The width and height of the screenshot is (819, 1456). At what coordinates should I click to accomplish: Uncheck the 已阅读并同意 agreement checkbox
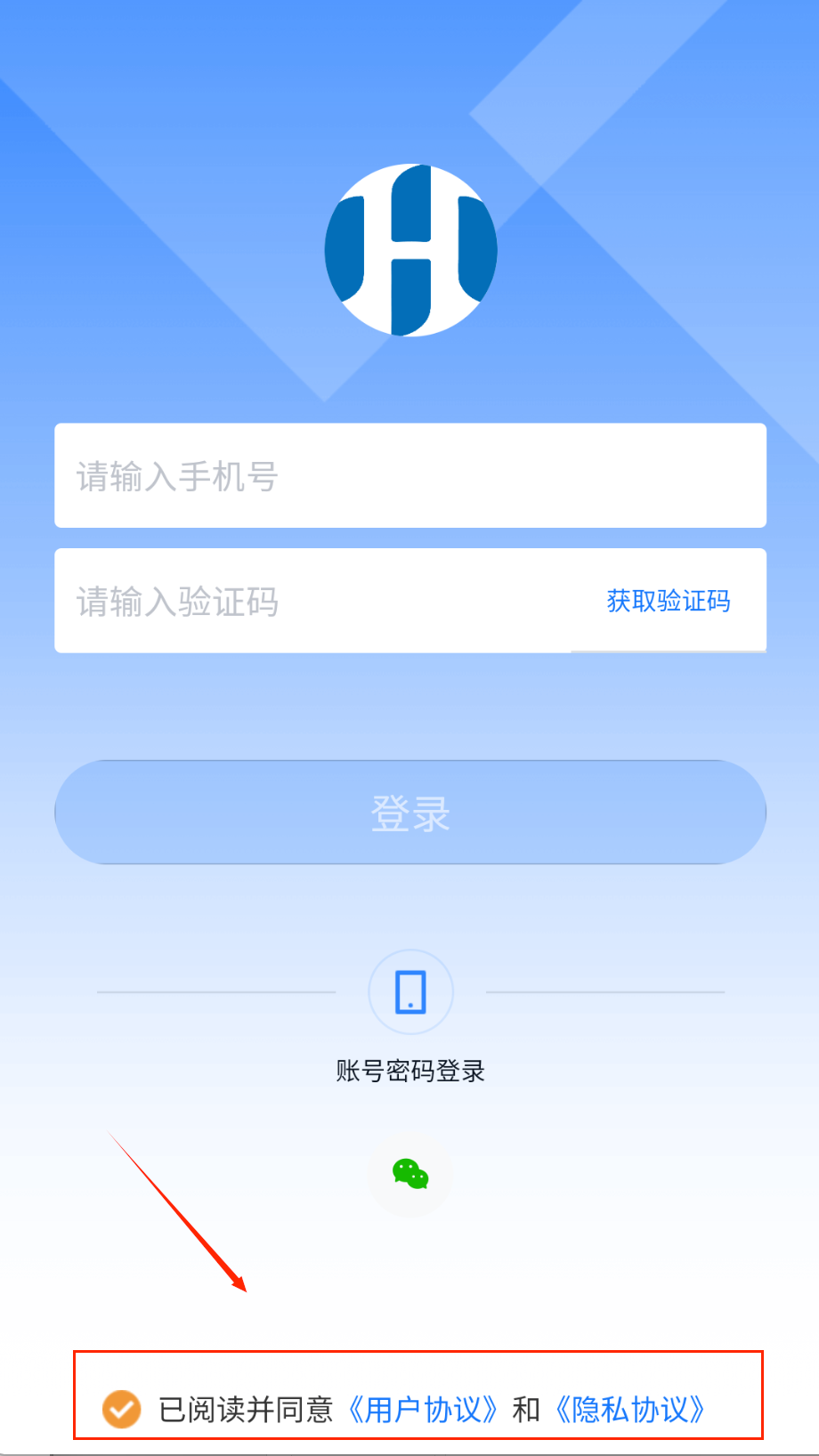pyautogui.click(x=121, y=1409)
